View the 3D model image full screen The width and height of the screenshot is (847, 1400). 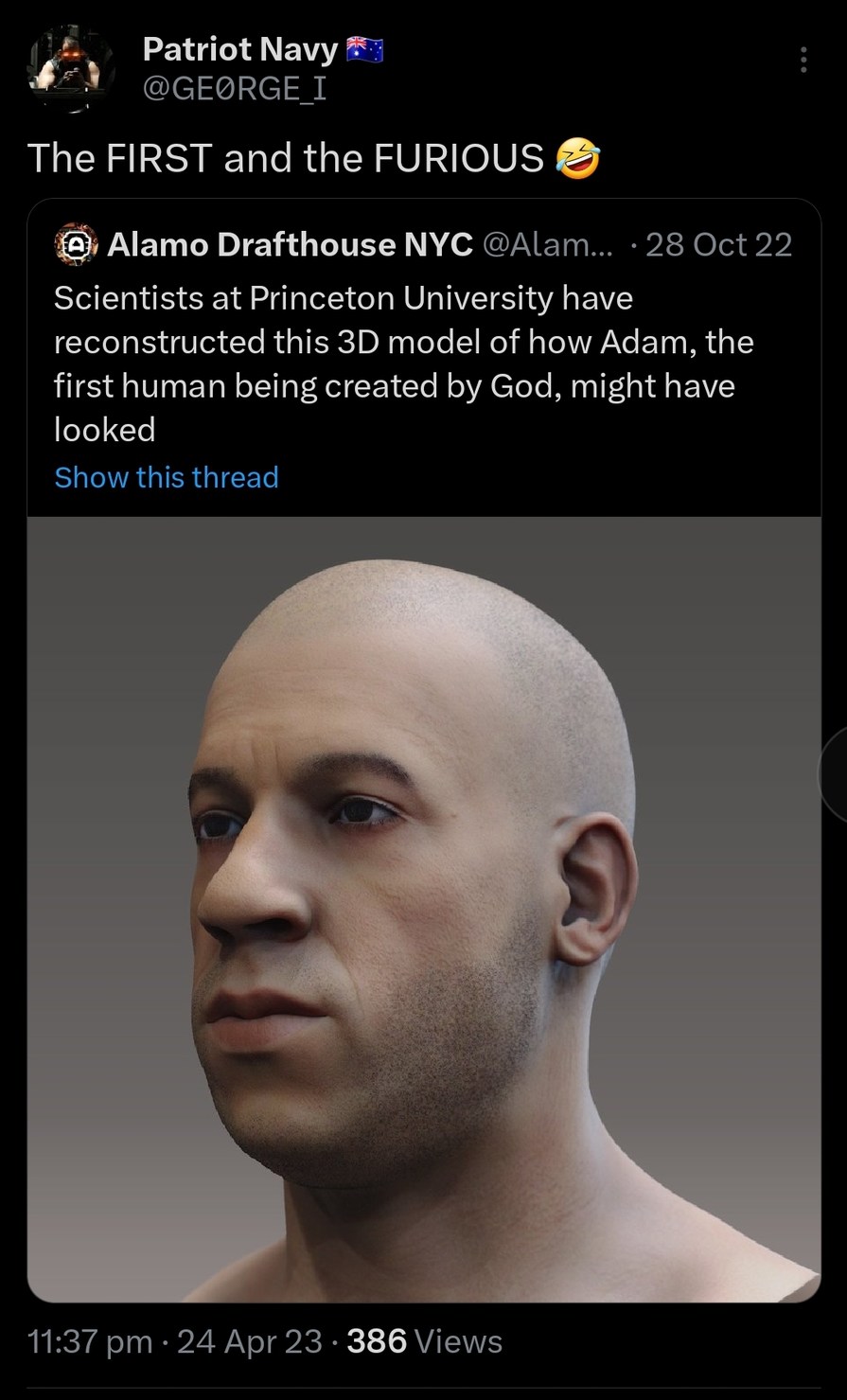pos(424,909)
